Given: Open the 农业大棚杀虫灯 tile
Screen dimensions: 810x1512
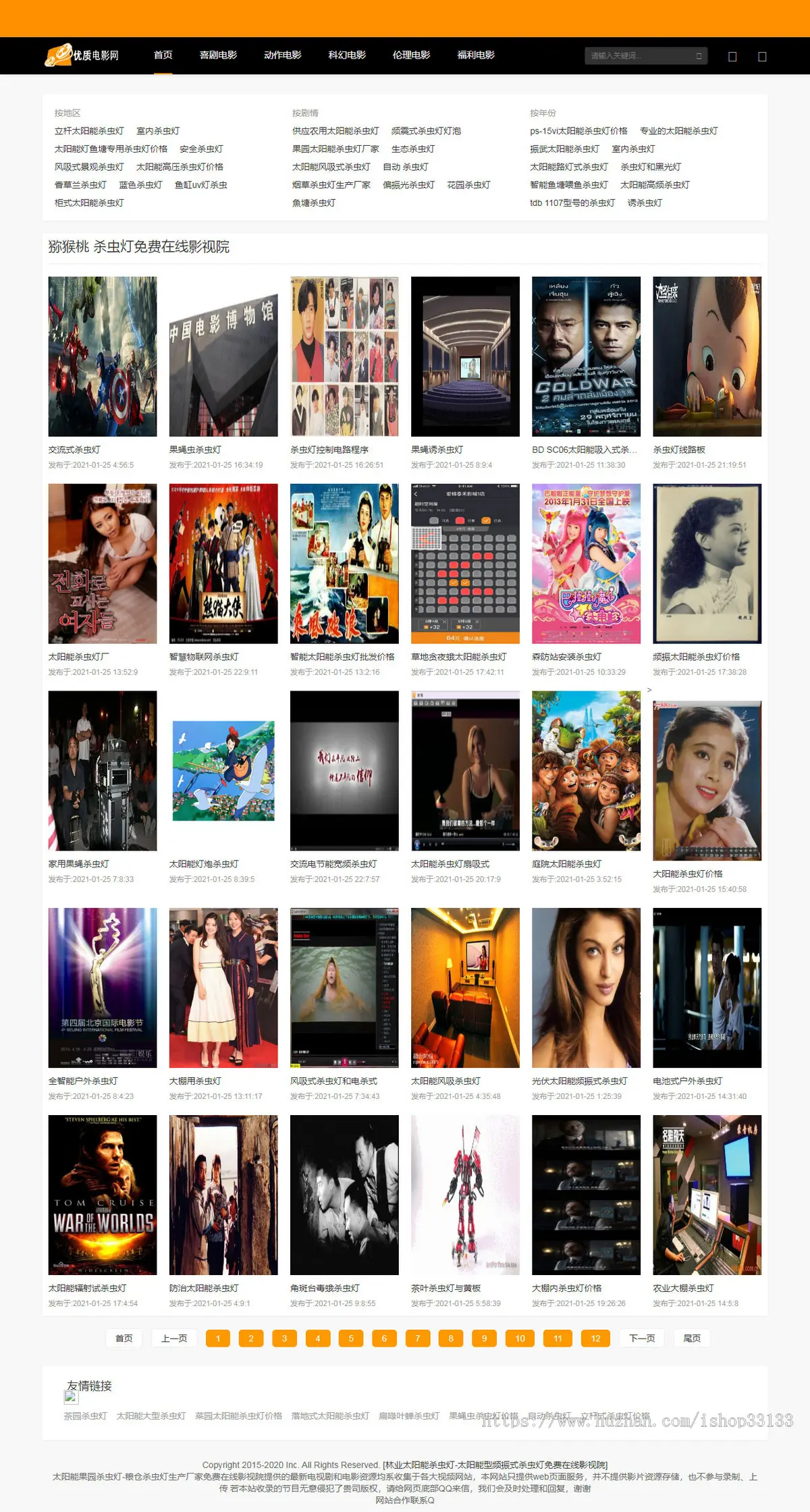Looking at the screenshot, I should click(707, 1194).
